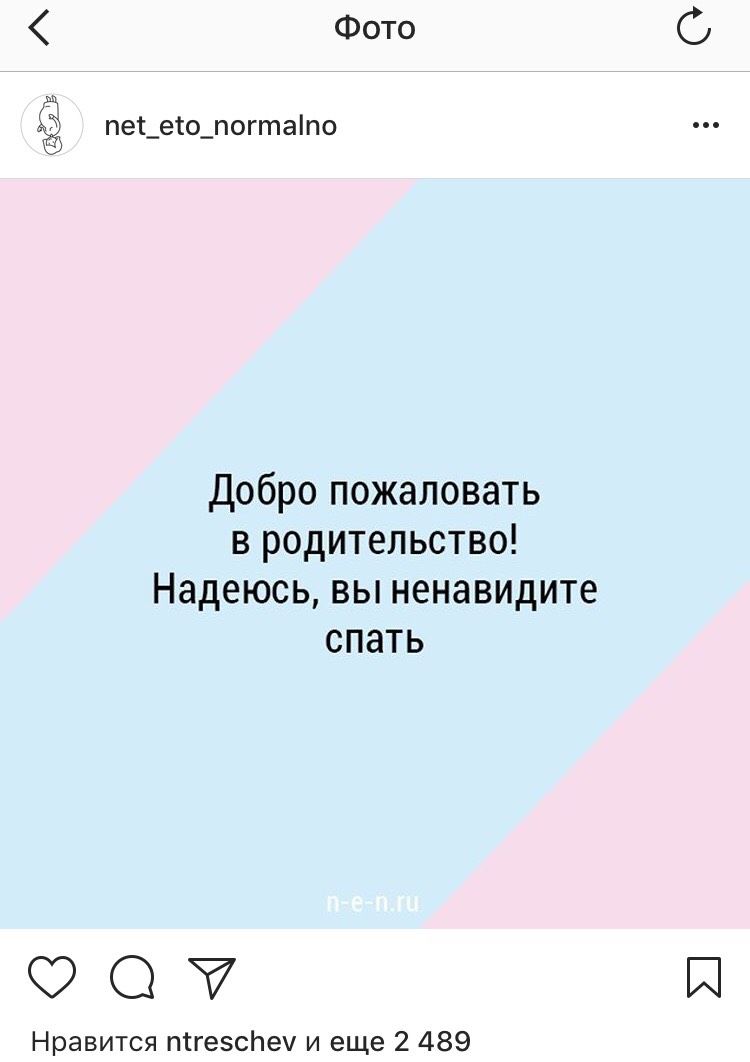Like this post with the heart
The image size is (750, 1062).
point(52,977)
